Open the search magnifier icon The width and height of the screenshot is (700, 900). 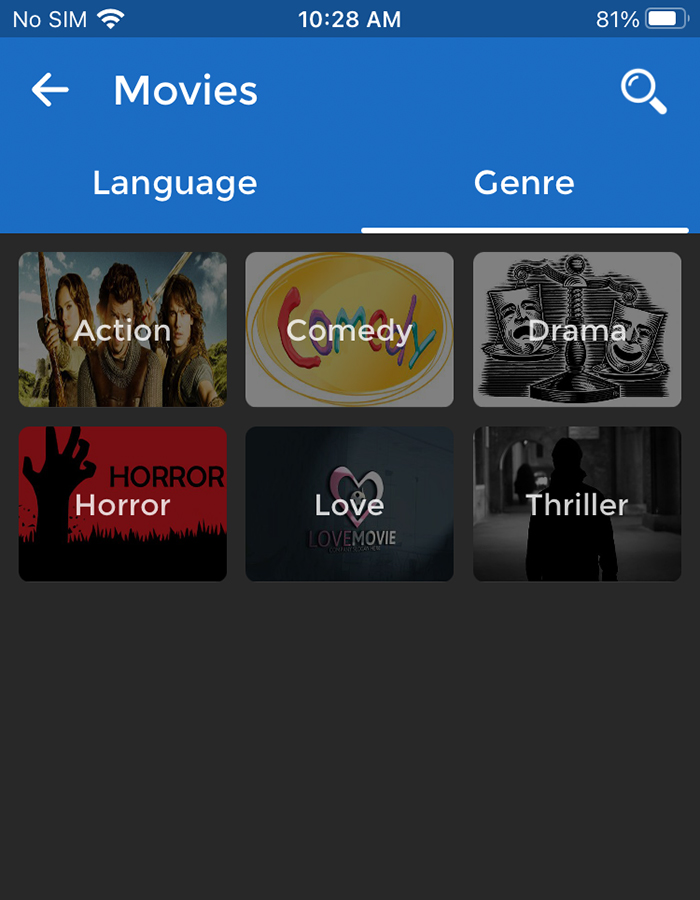tap(643, 91)
